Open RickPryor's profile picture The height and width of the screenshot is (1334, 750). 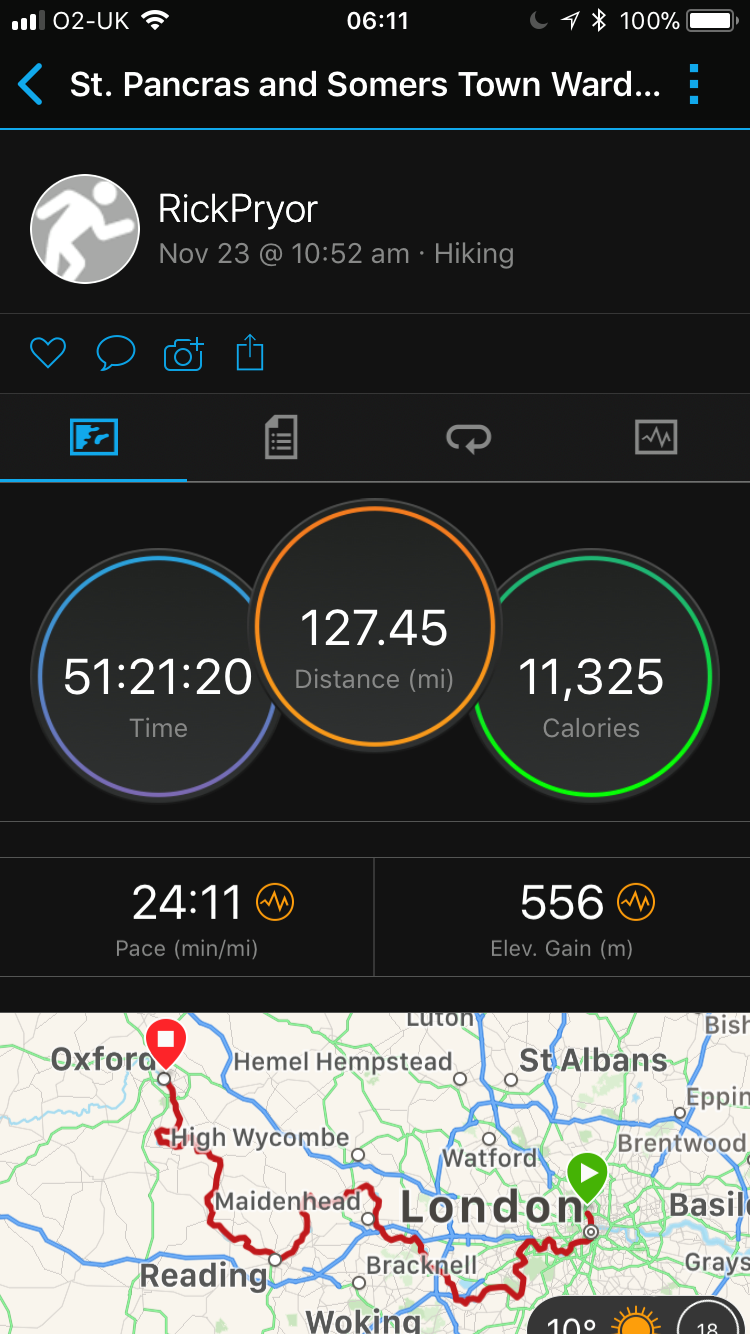(x=85, y=229)
